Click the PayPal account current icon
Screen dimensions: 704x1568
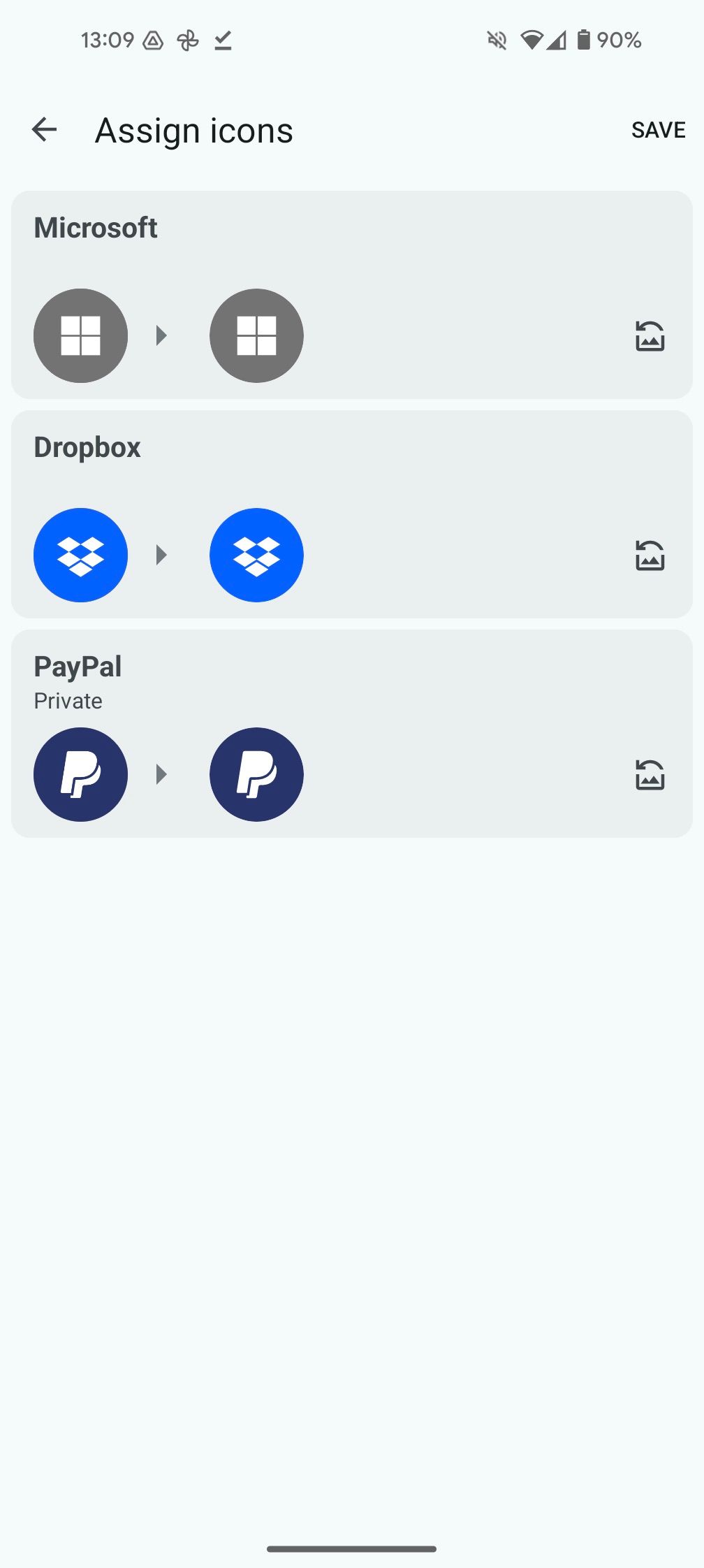point(80,774)
